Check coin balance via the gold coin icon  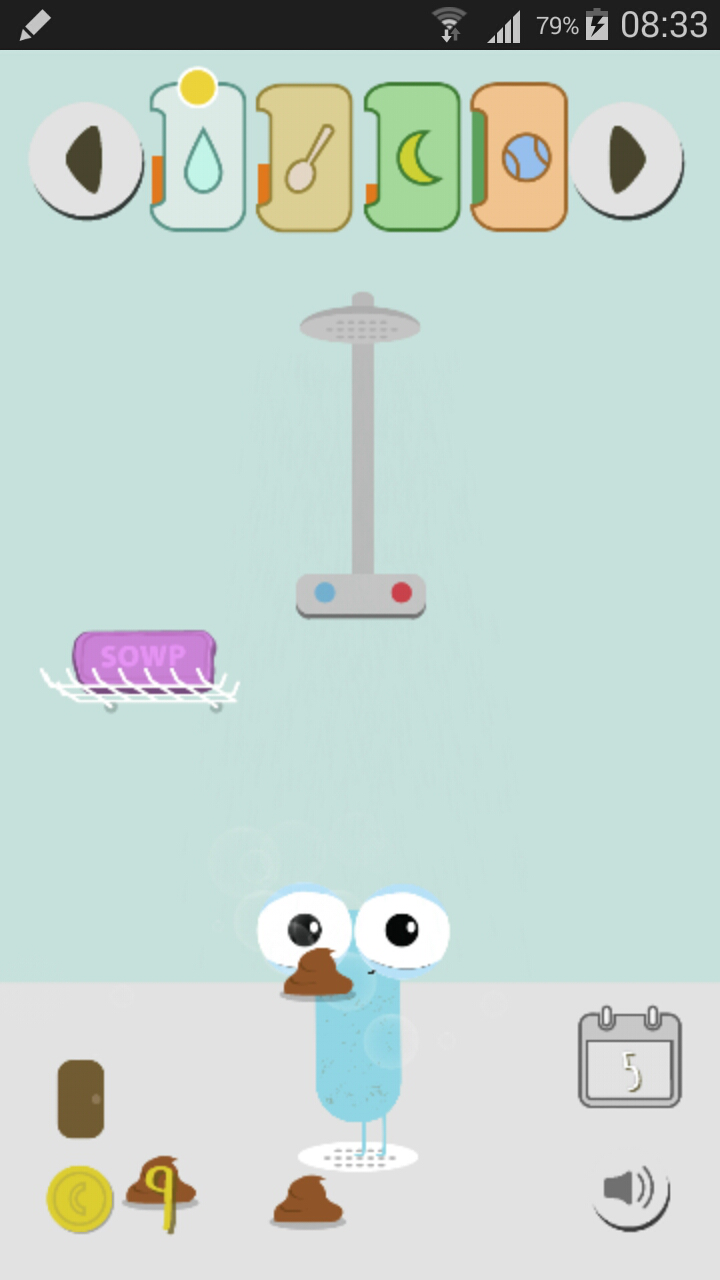coord(80,1195)
